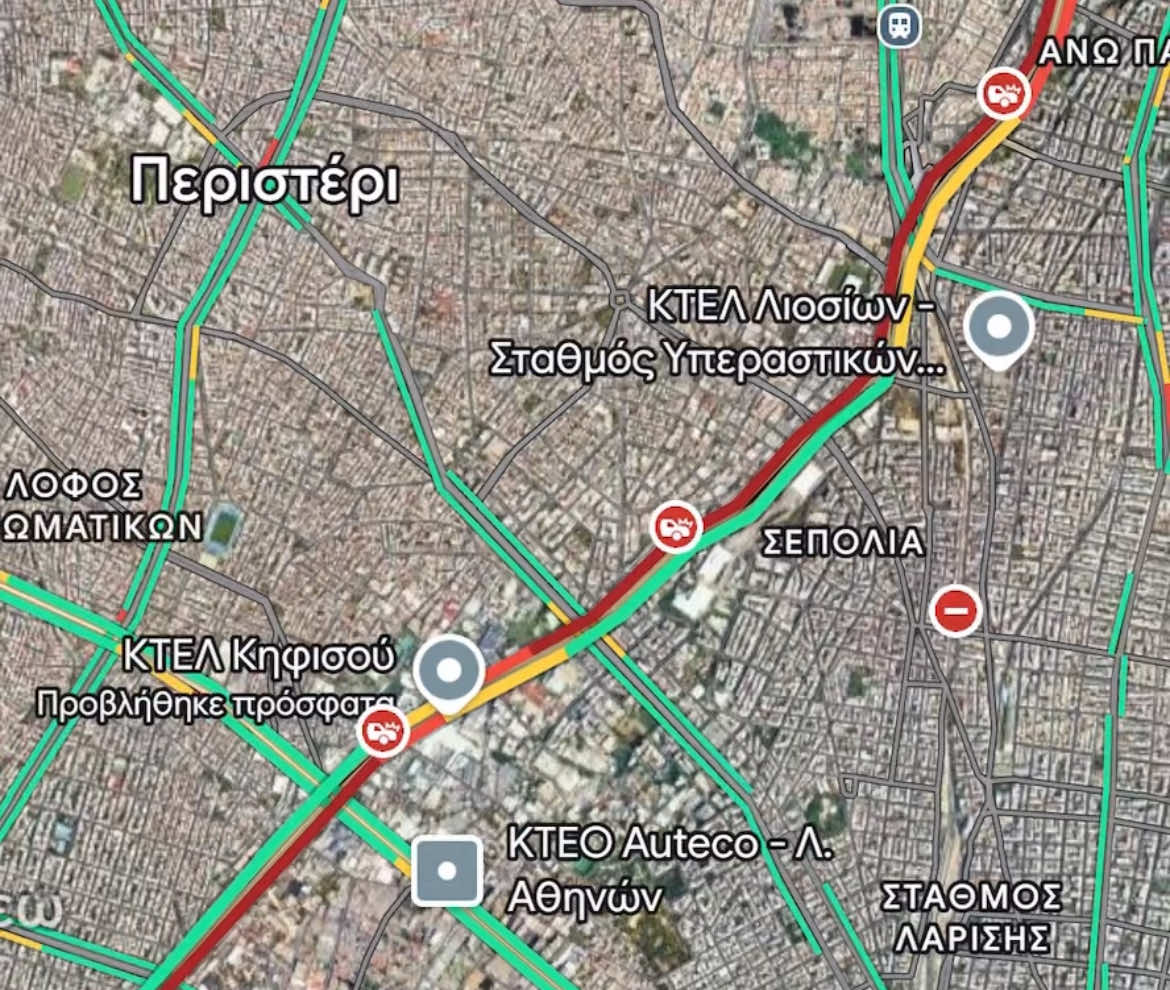
Task: View the crash incident near ΣΕΠΟΛΙΑ
Action: coord(676,526)
